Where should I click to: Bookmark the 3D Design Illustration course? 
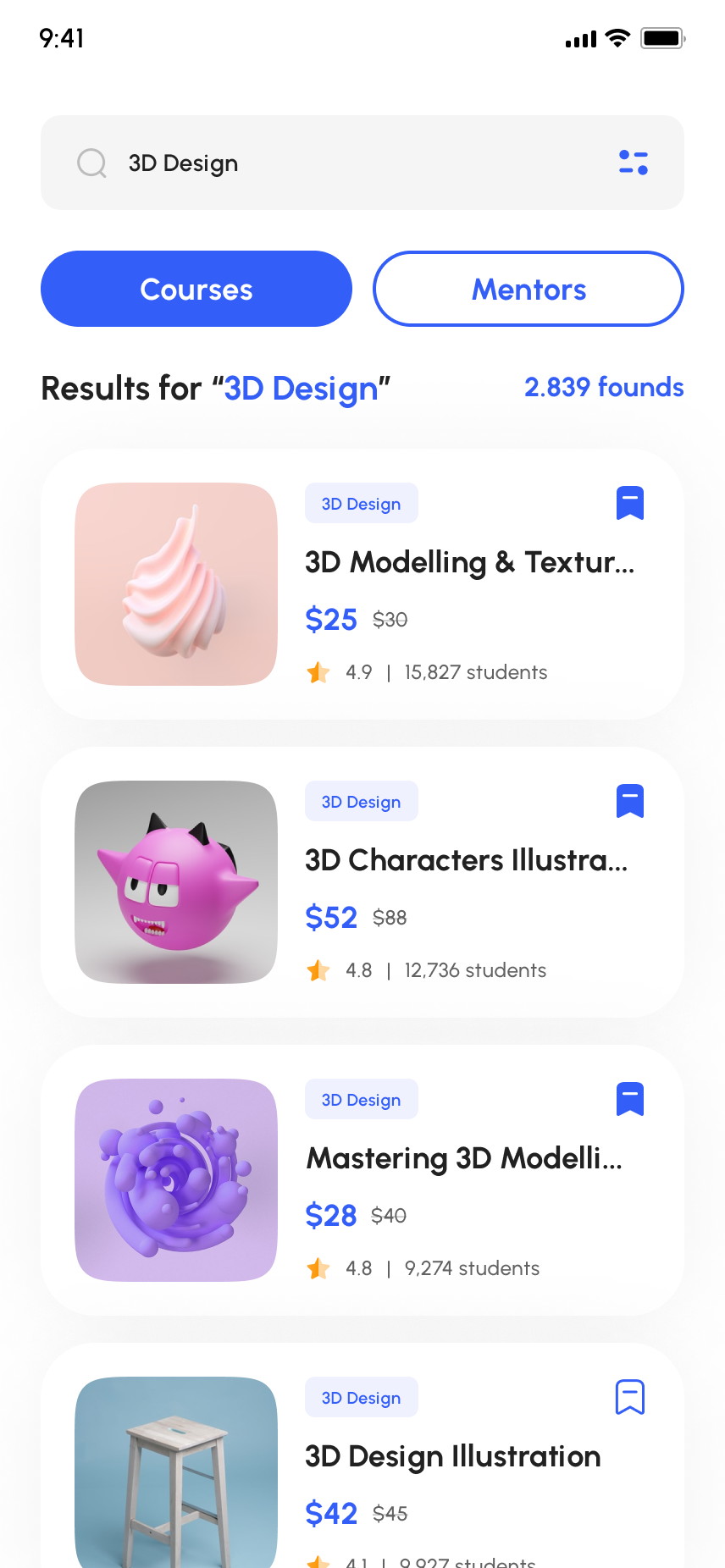click(x=629, y=1397)
